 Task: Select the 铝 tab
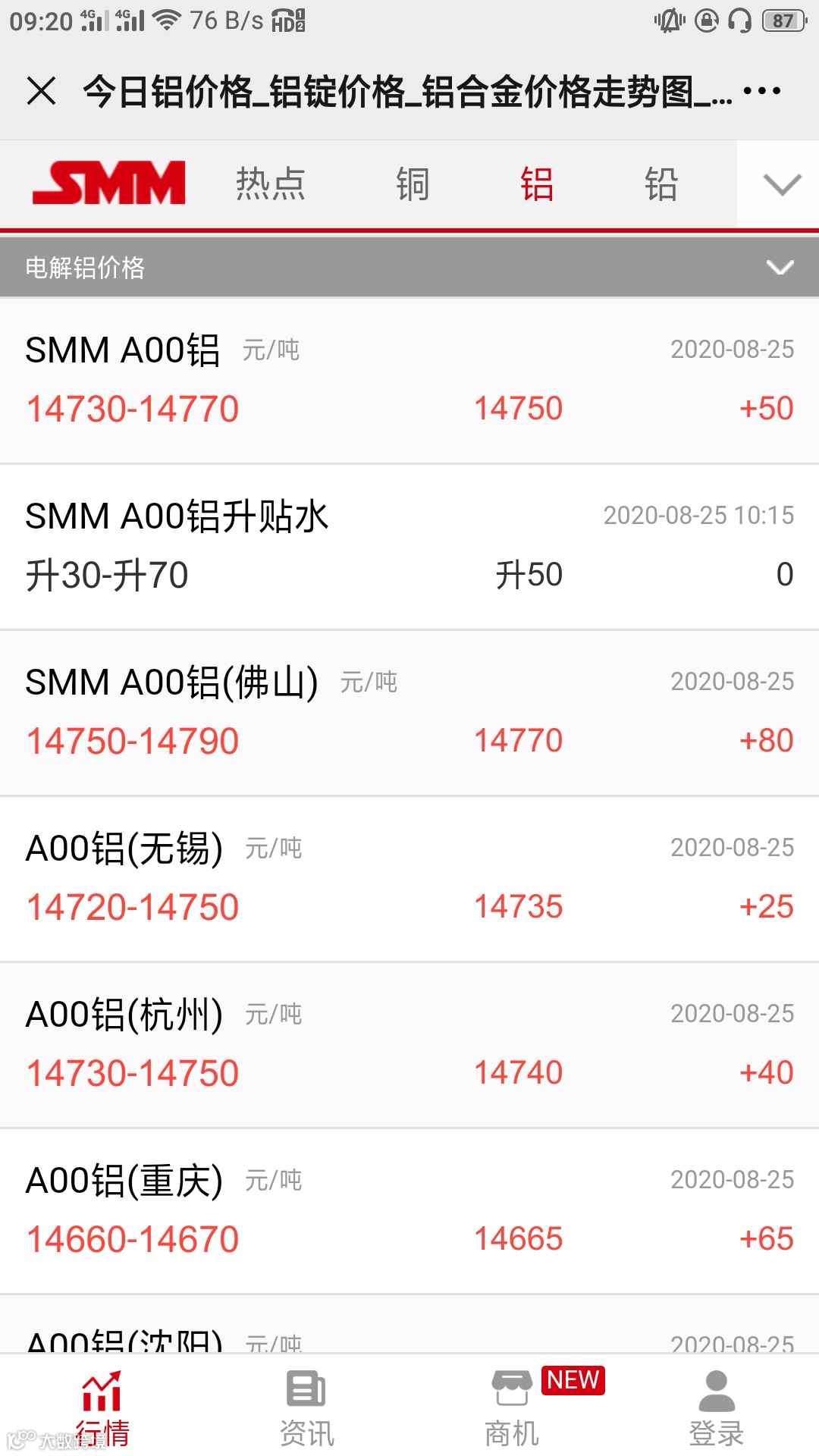tap(537, 184)
